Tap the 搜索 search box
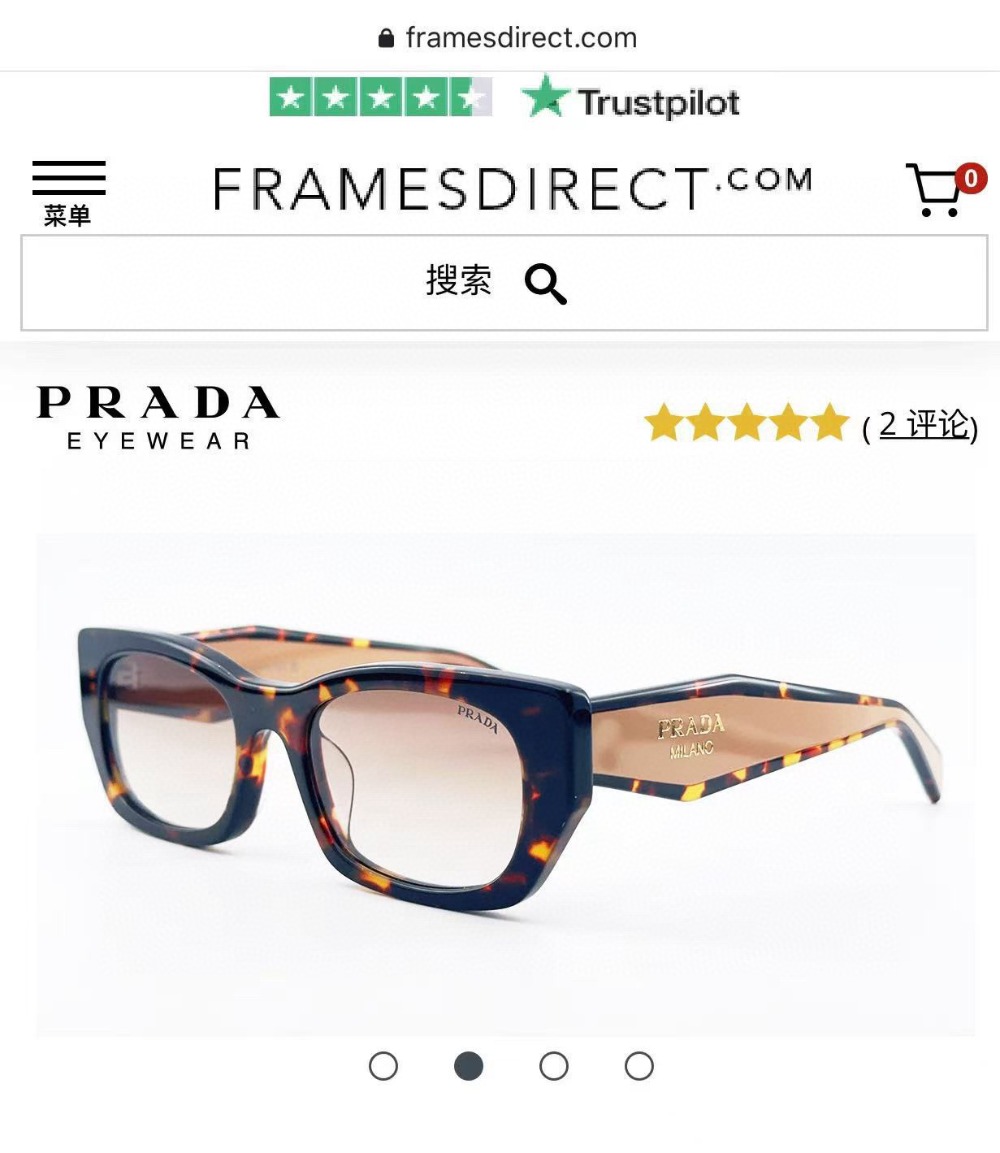 tap(503, 283)
